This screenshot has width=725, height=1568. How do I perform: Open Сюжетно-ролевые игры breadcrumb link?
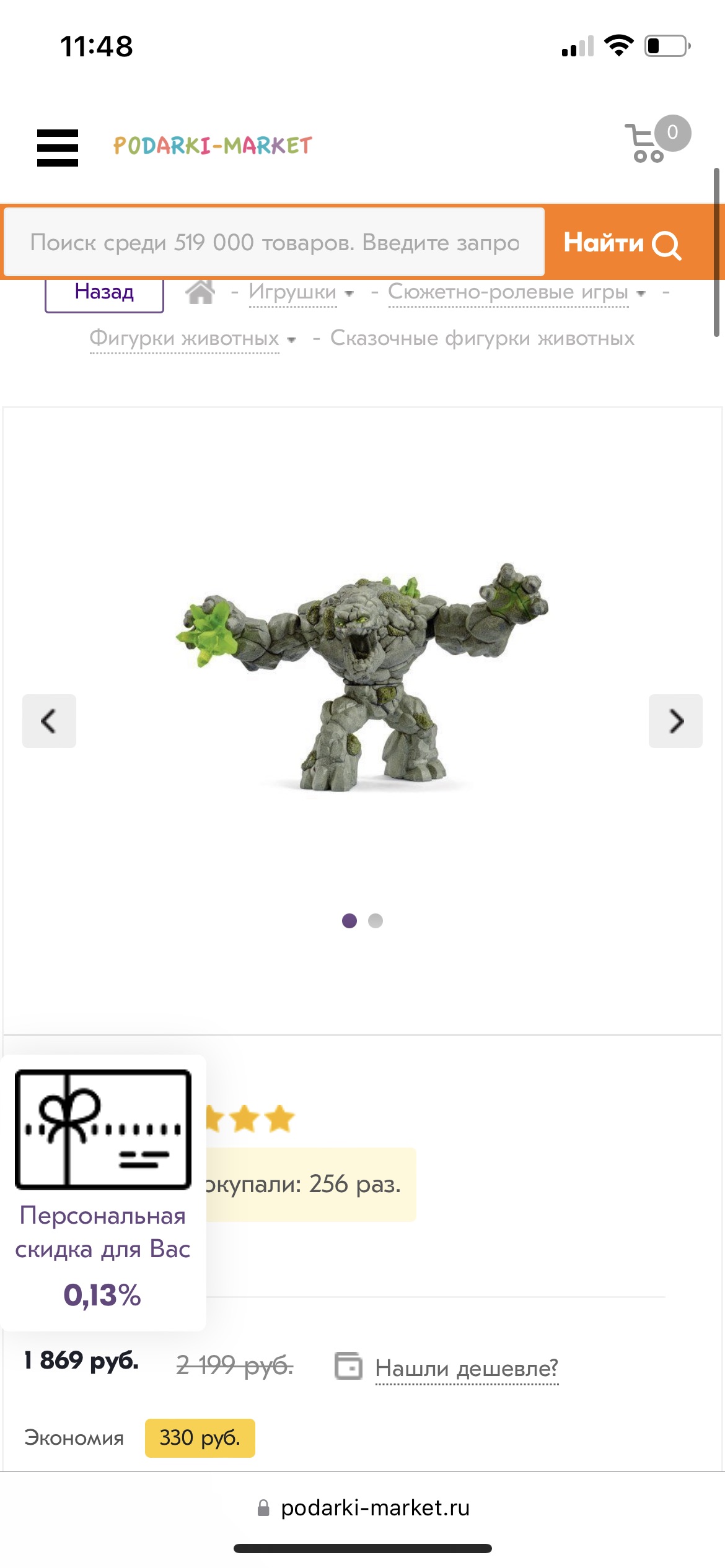[508, 292]
